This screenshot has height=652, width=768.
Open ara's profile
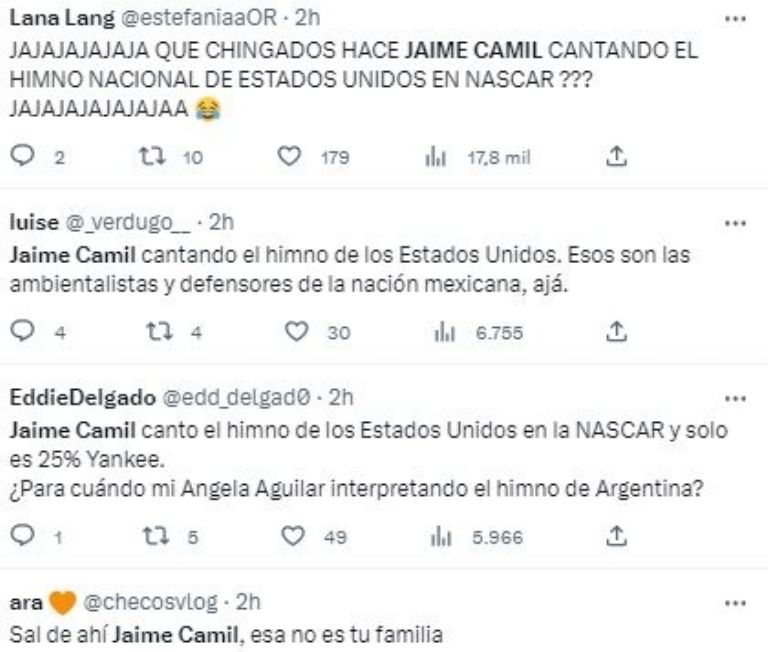point(22,603)
